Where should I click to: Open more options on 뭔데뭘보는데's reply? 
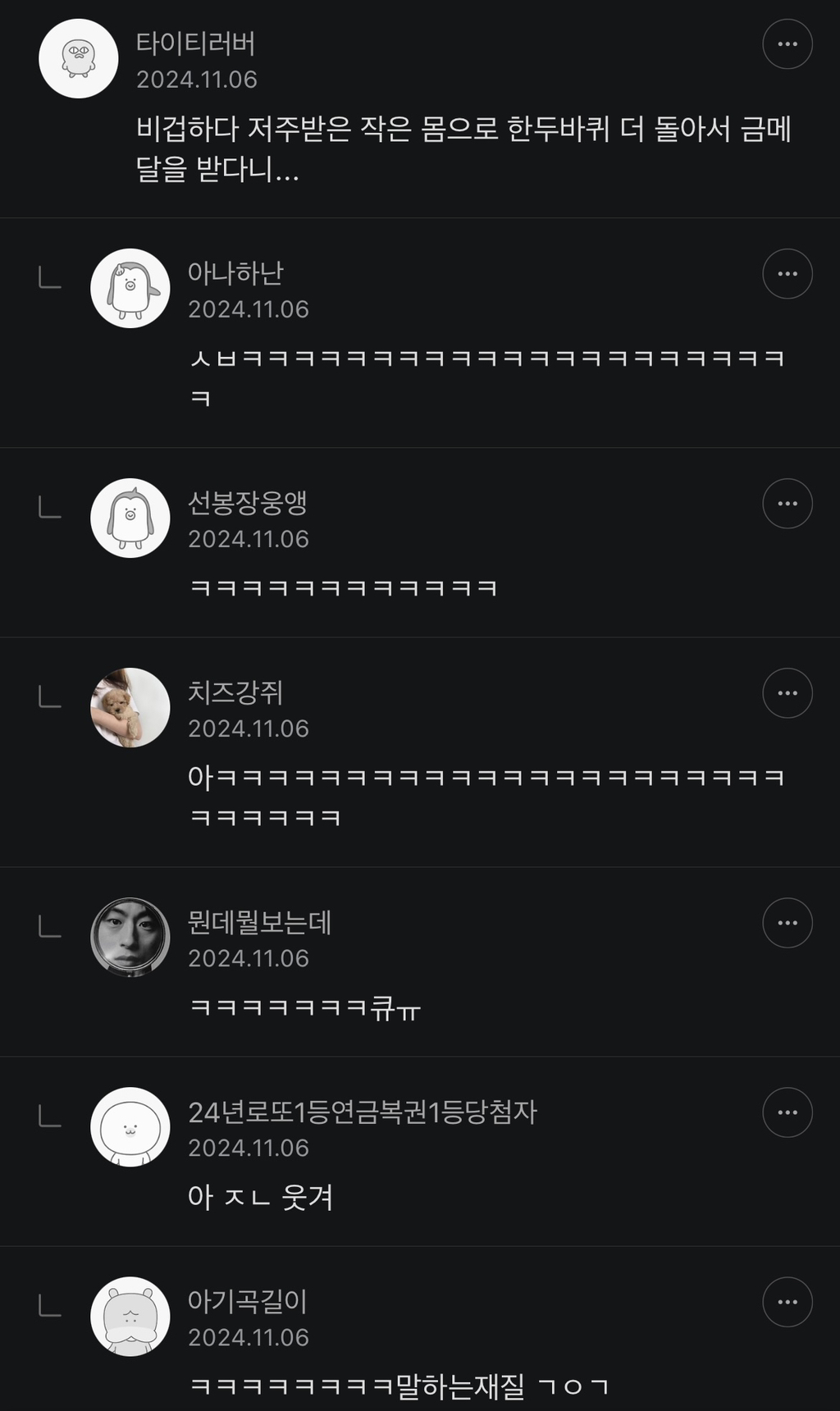(787, 923)
